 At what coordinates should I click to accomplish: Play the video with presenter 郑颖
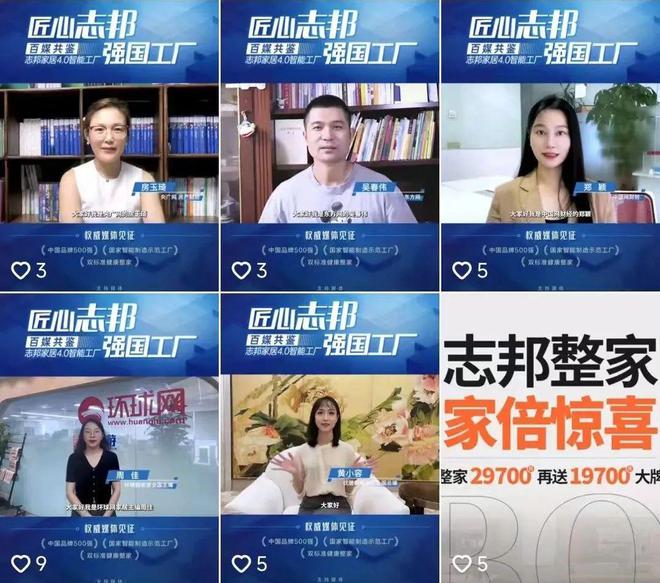click(550, 150)
